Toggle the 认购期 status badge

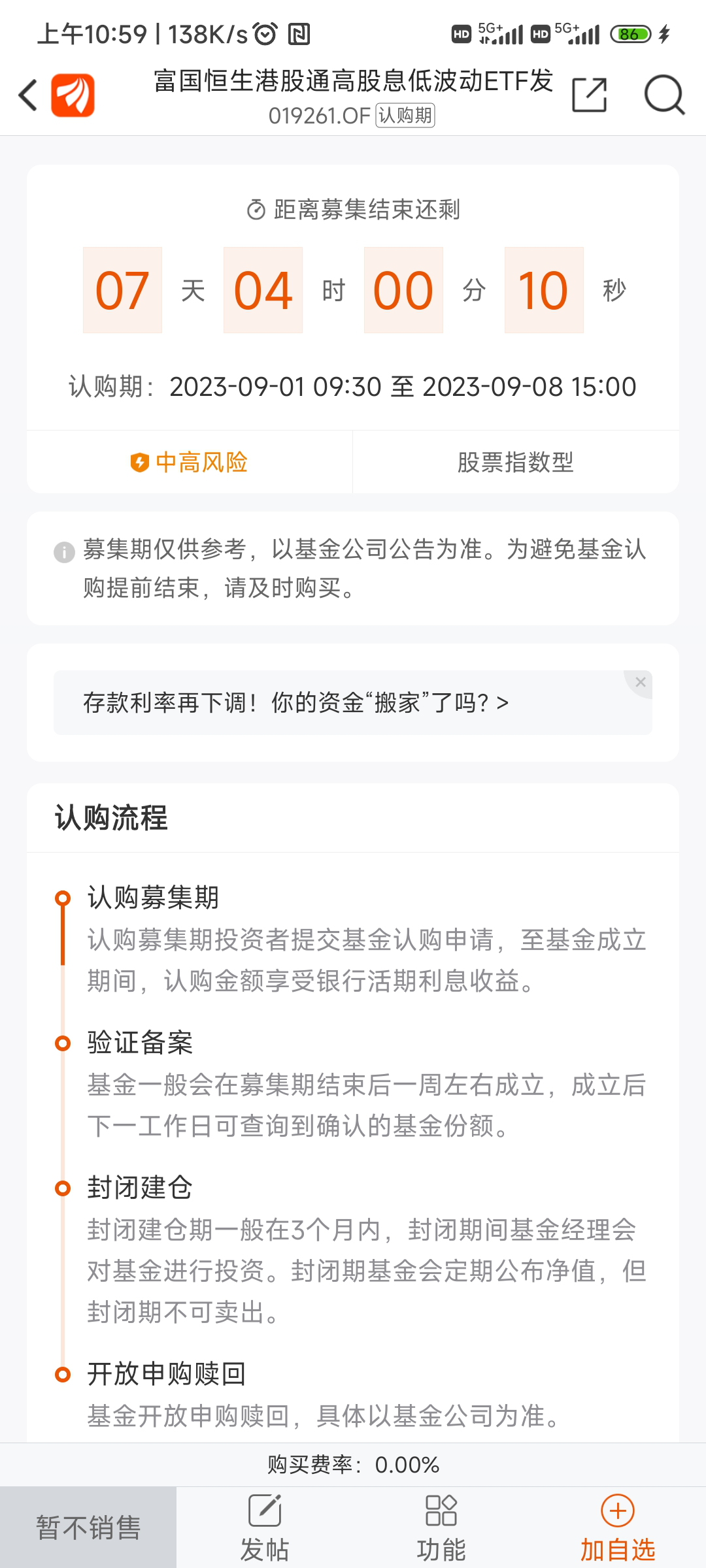[405, 116]
